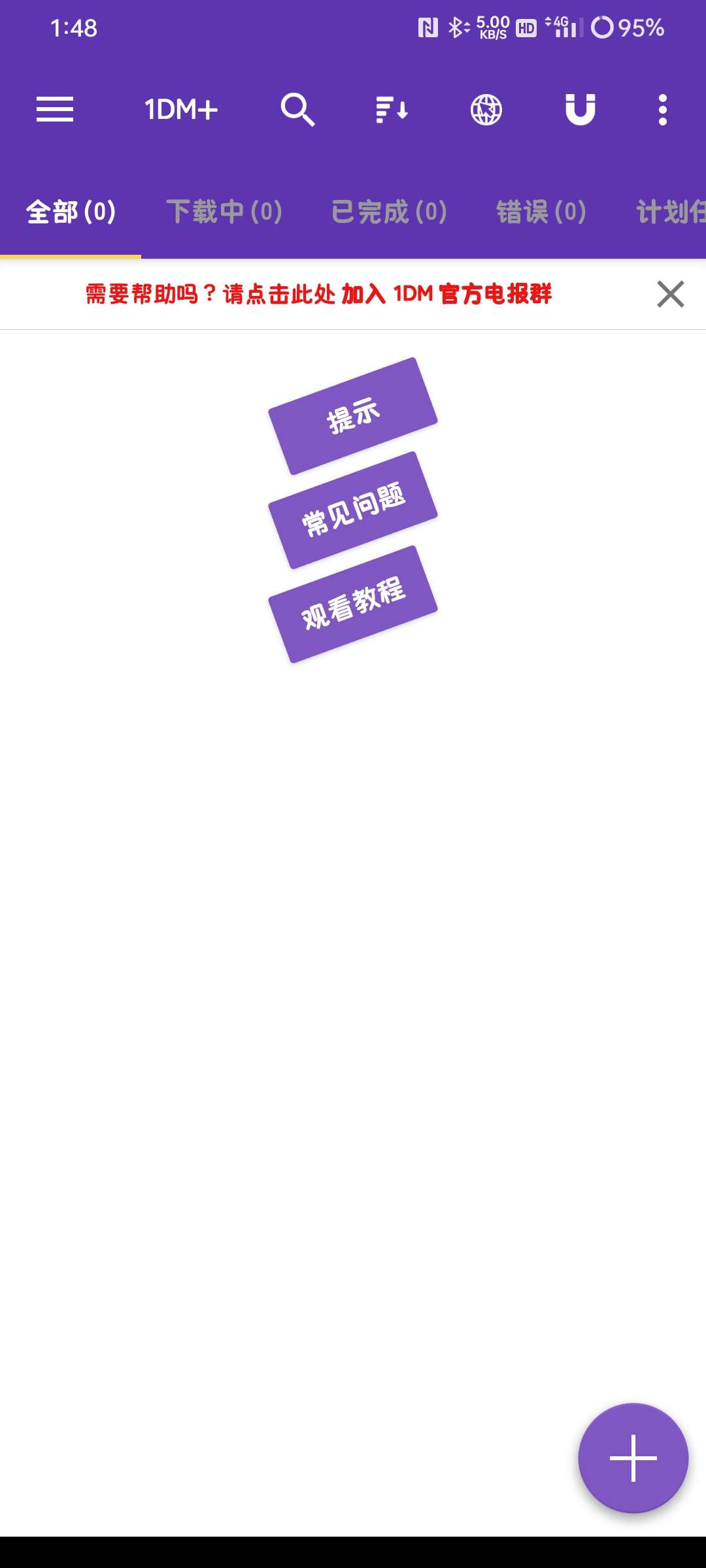Tap the magnet icon in toolbar
The width and height of the screenshot is (706, 1568).
[580, 109]
